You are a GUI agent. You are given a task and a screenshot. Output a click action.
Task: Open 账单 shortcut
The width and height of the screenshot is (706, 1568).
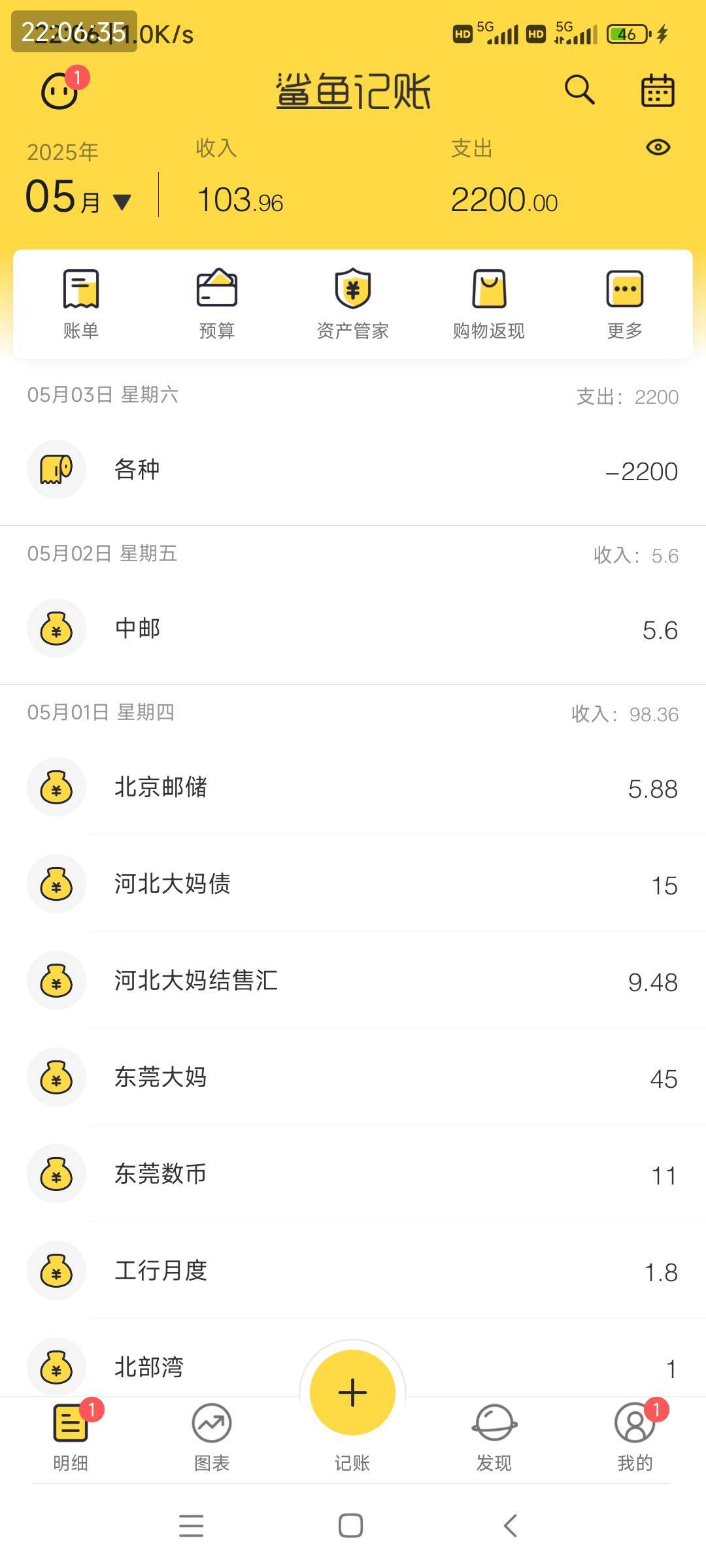click(81, 304)
